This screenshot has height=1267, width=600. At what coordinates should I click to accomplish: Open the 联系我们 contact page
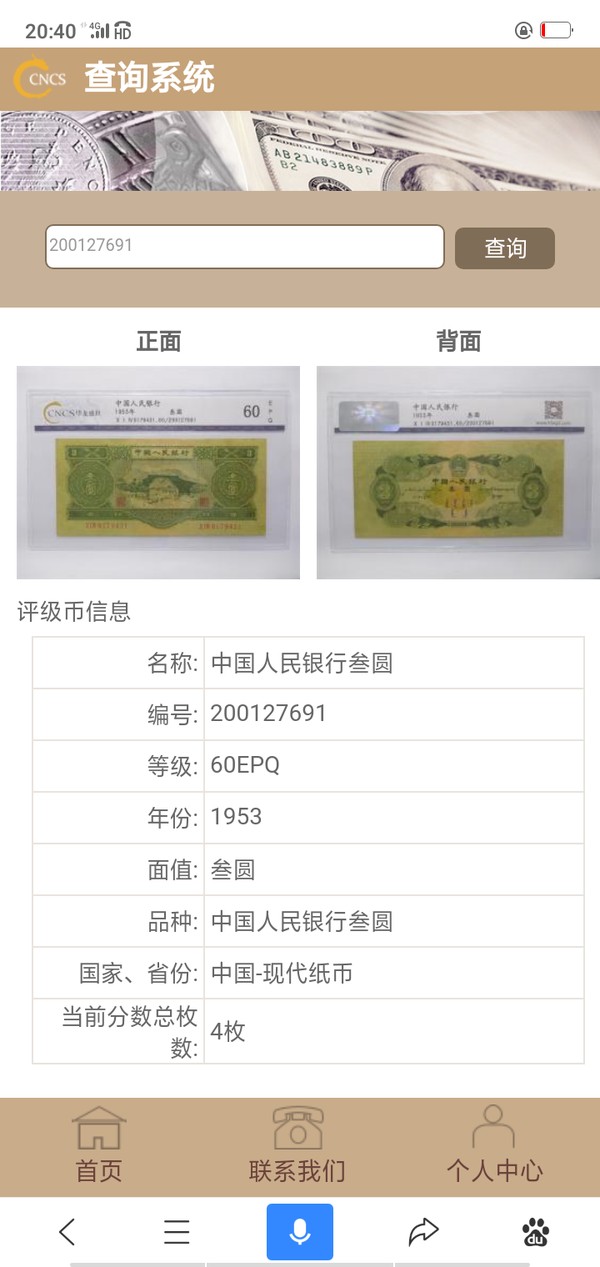297,1145
